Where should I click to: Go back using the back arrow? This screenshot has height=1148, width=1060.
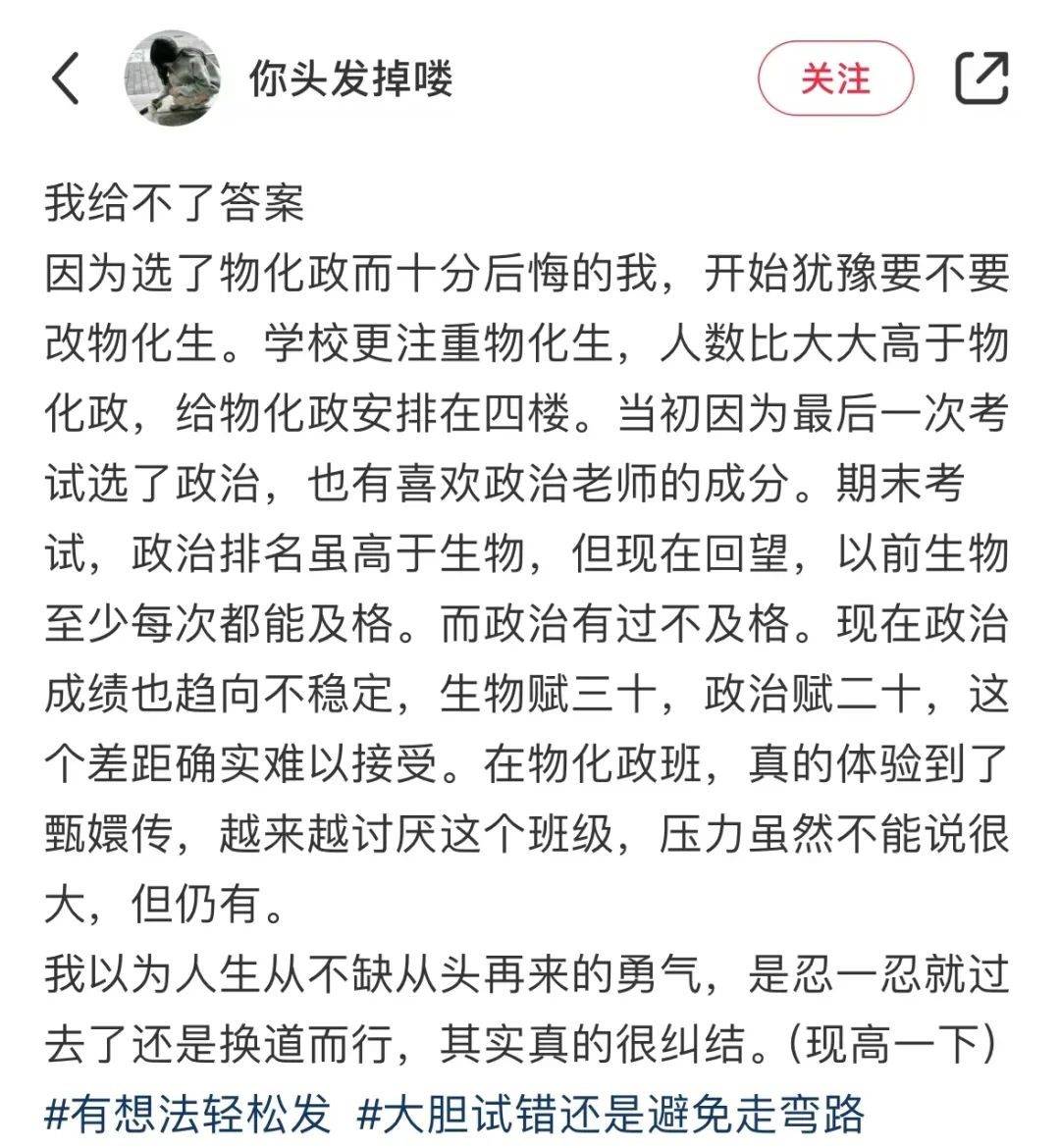point(65,78)
